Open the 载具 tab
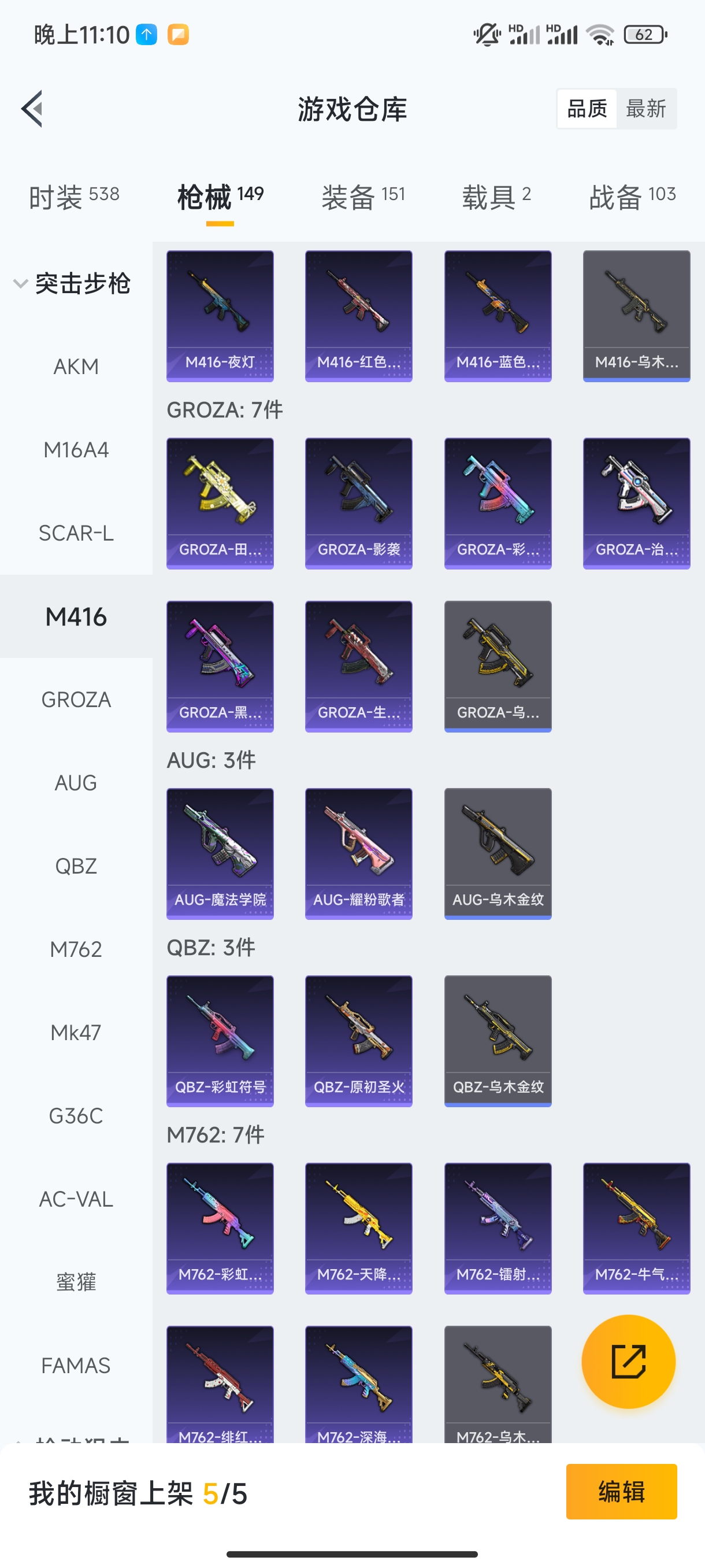The width and height of the screenshot is (705, 1568). (x=496, y=197)
